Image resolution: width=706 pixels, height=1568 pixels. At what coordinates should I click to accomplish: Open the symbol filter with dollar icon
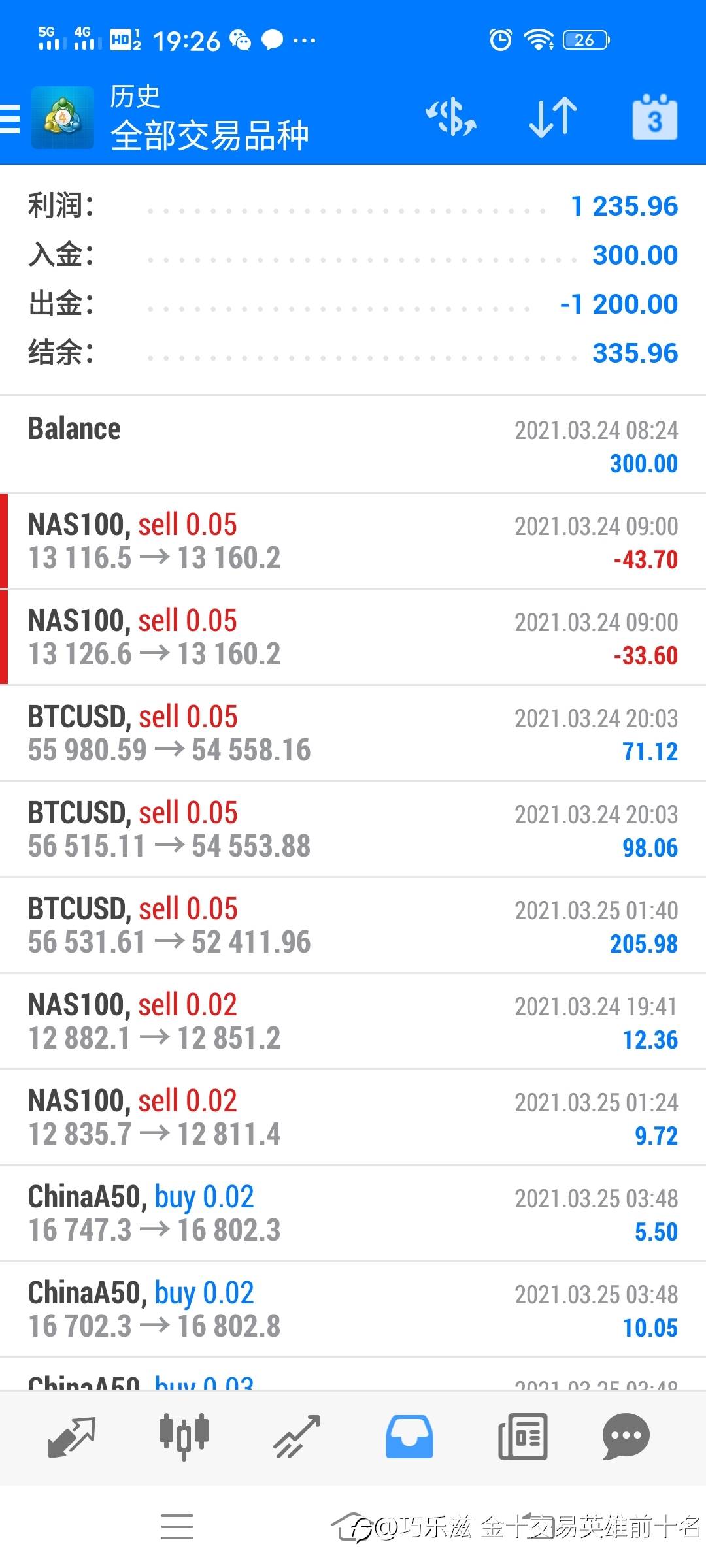[451, 118]
